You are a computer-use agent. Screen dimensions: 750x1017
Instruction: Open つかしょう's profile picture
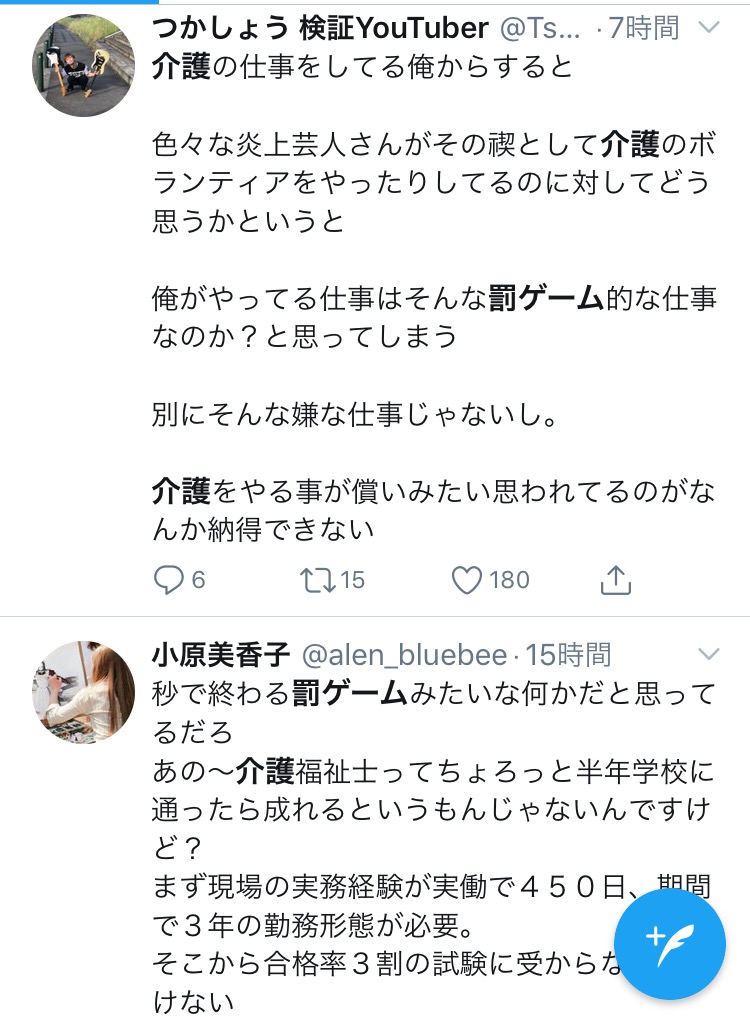tap(84, 66)
